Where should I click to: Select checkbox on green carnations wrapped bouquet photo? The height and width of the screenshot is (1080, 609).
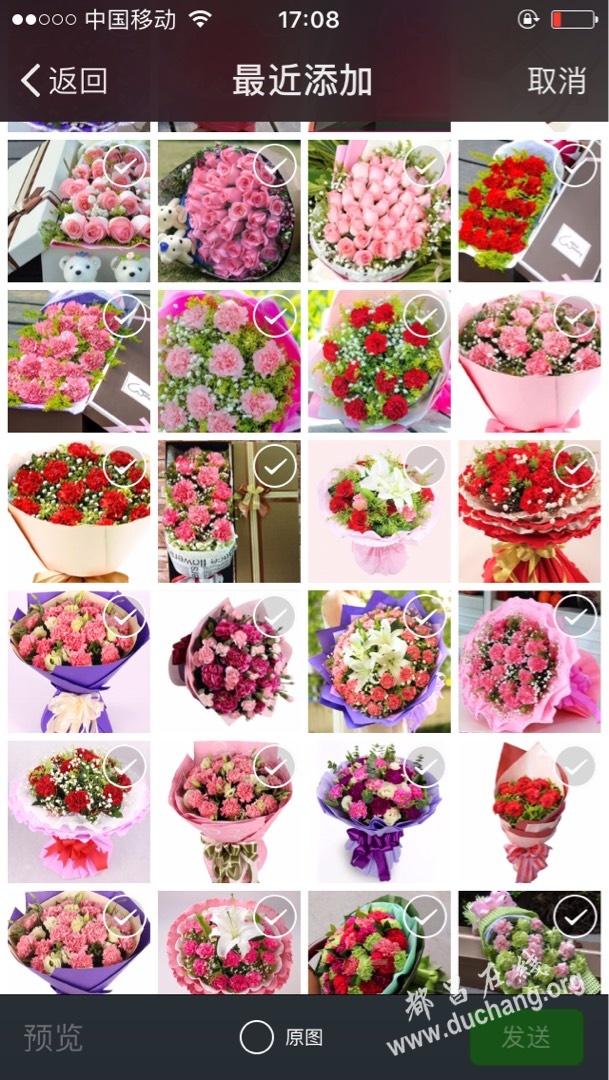575,915
